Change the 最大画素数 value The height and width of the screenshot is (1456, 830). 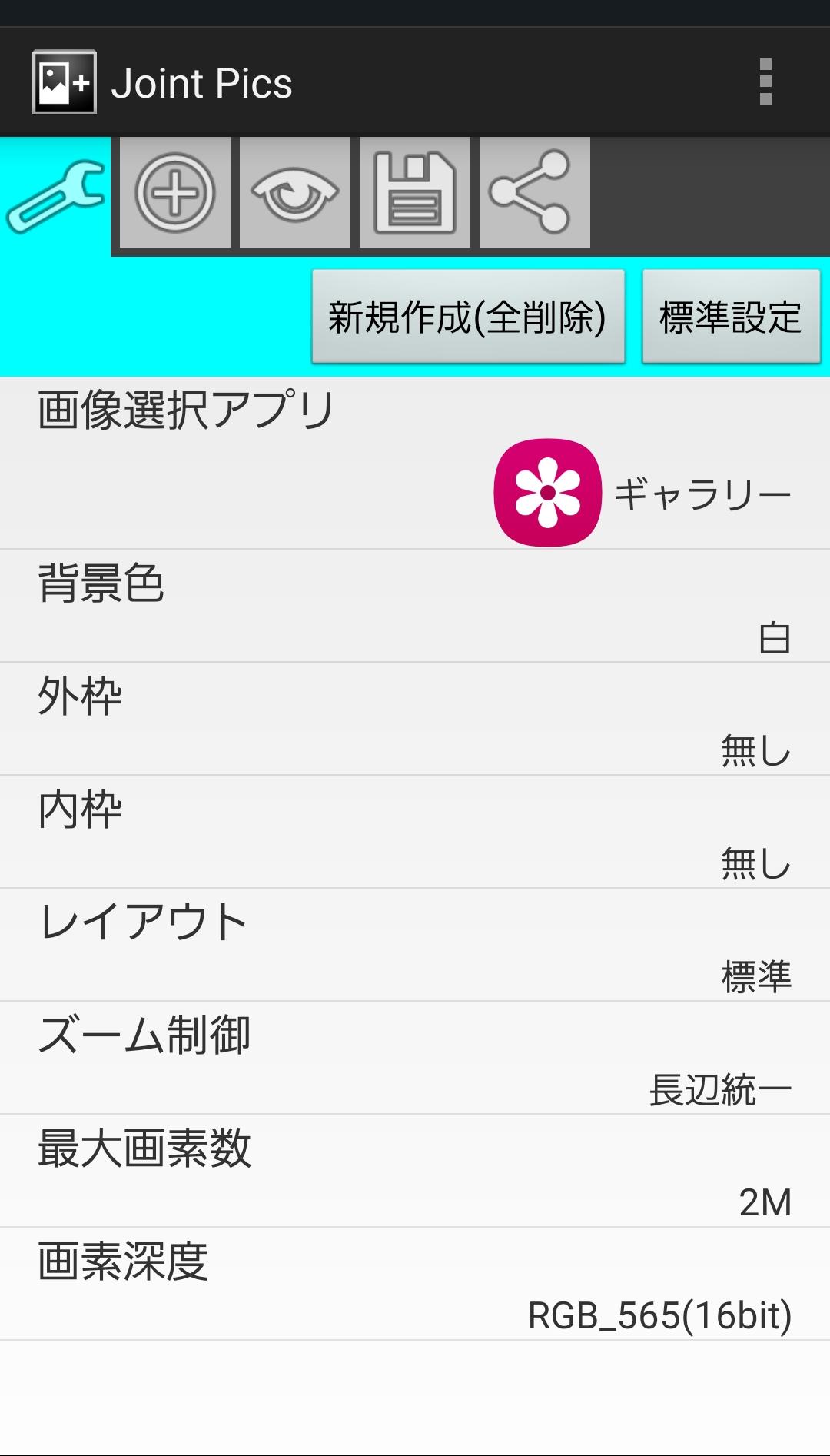(x=415, y=1171)
